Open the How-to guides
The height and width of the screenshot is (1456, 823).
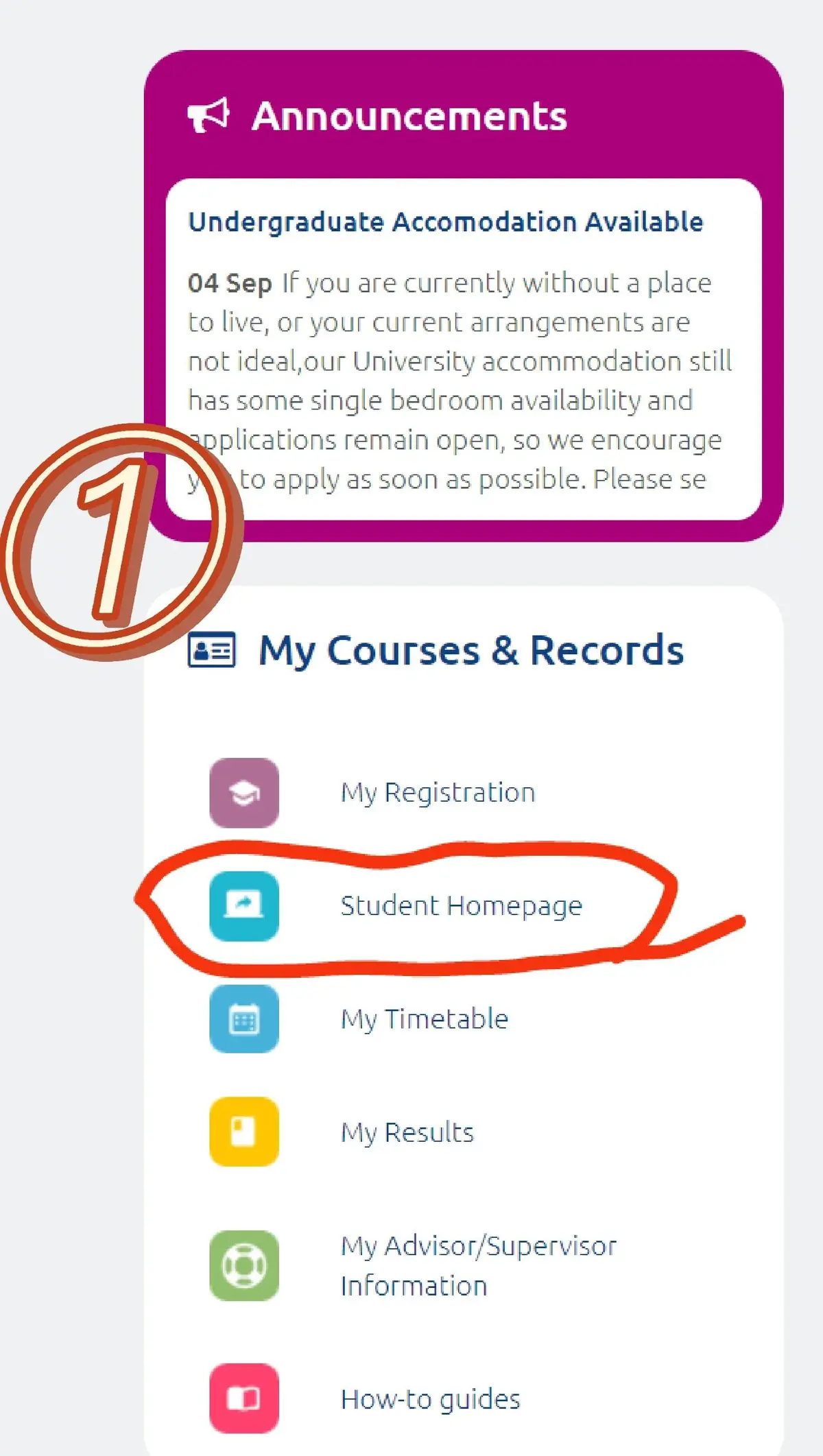point(431,1398)
